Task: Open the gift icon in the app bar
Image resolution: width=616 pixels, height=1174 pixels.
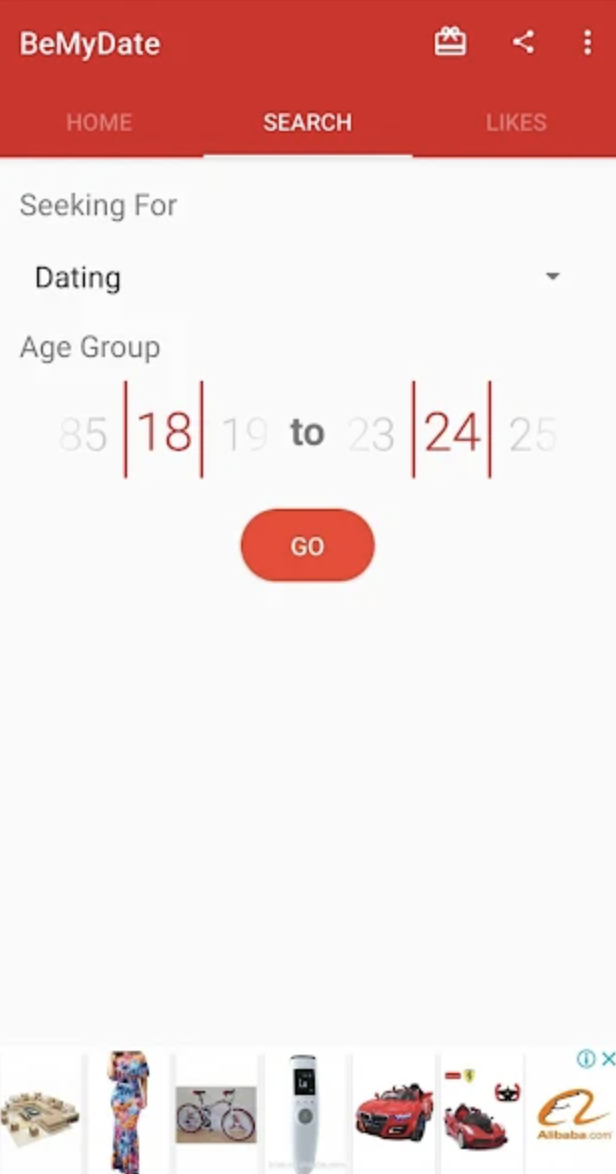Action: 450,42
